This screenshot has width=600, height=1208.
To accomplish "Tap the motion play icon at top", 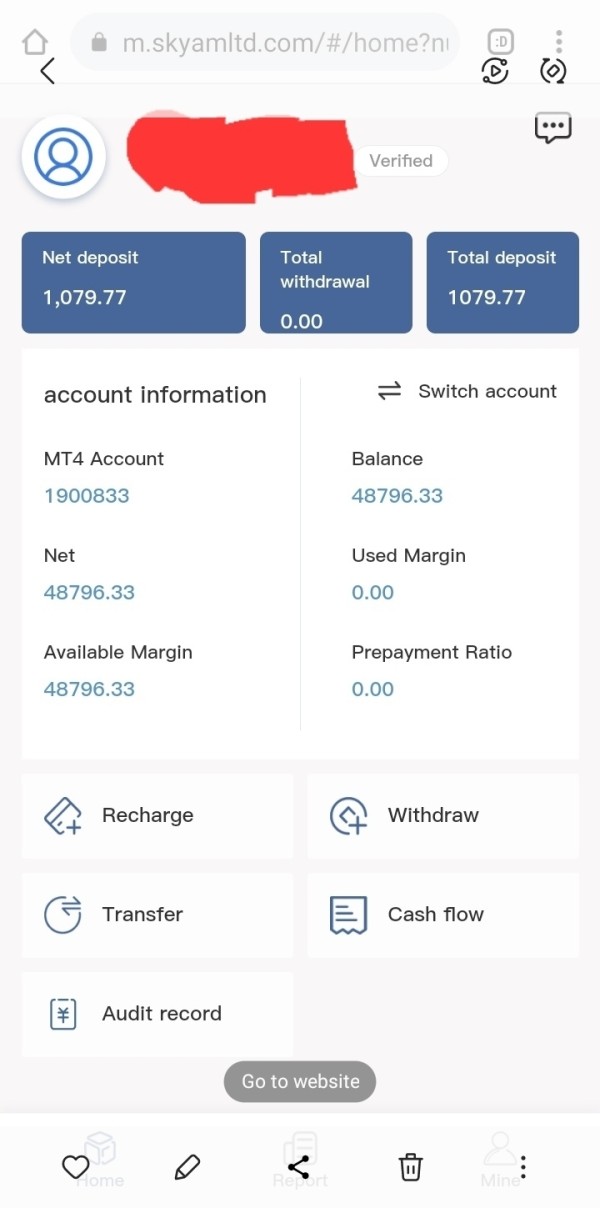I will (495, 70).
